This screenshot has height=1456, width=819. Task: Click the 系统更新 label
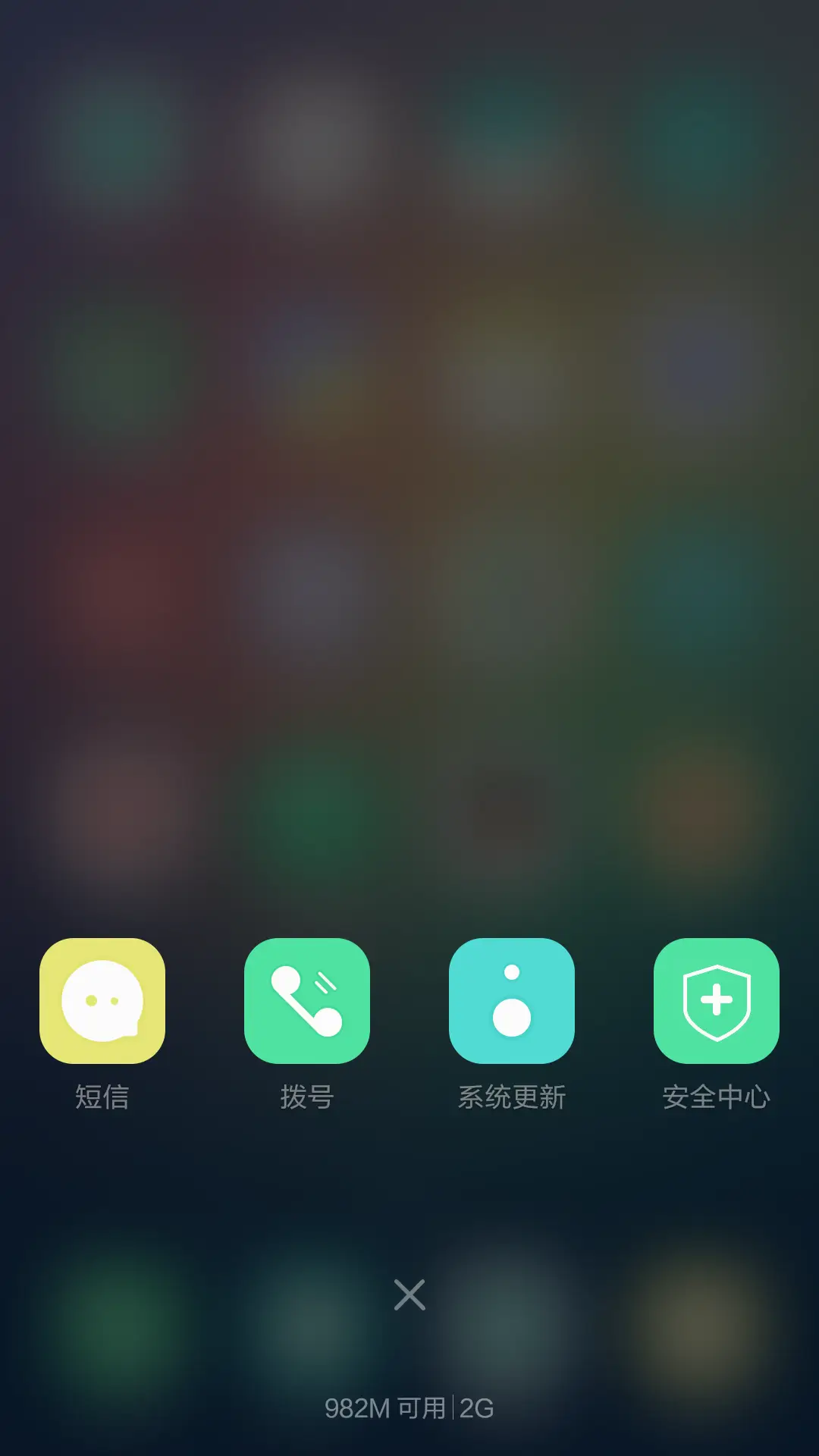click(x=513, y=1094)
